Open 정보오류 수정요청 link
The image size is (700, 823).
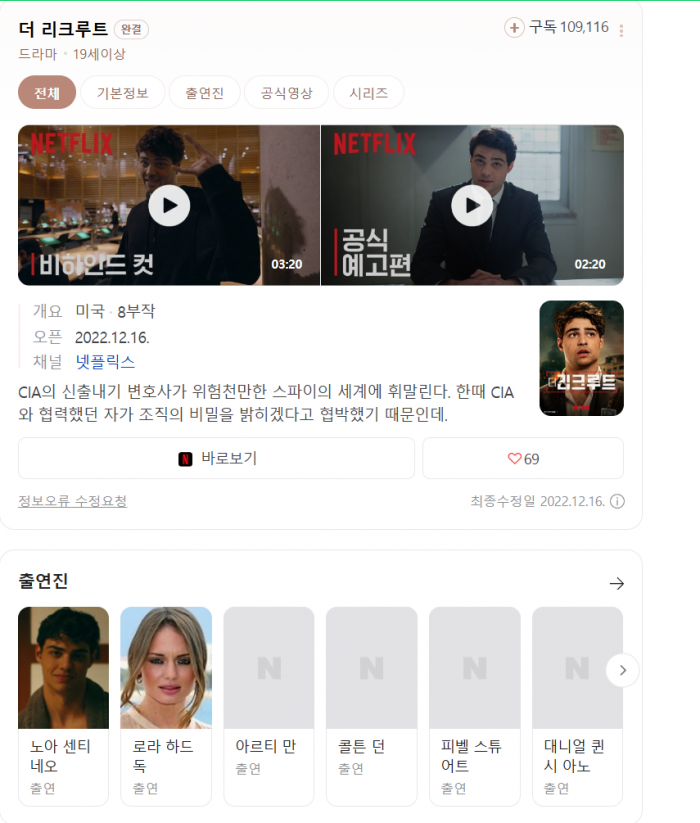tap(72, 501)
